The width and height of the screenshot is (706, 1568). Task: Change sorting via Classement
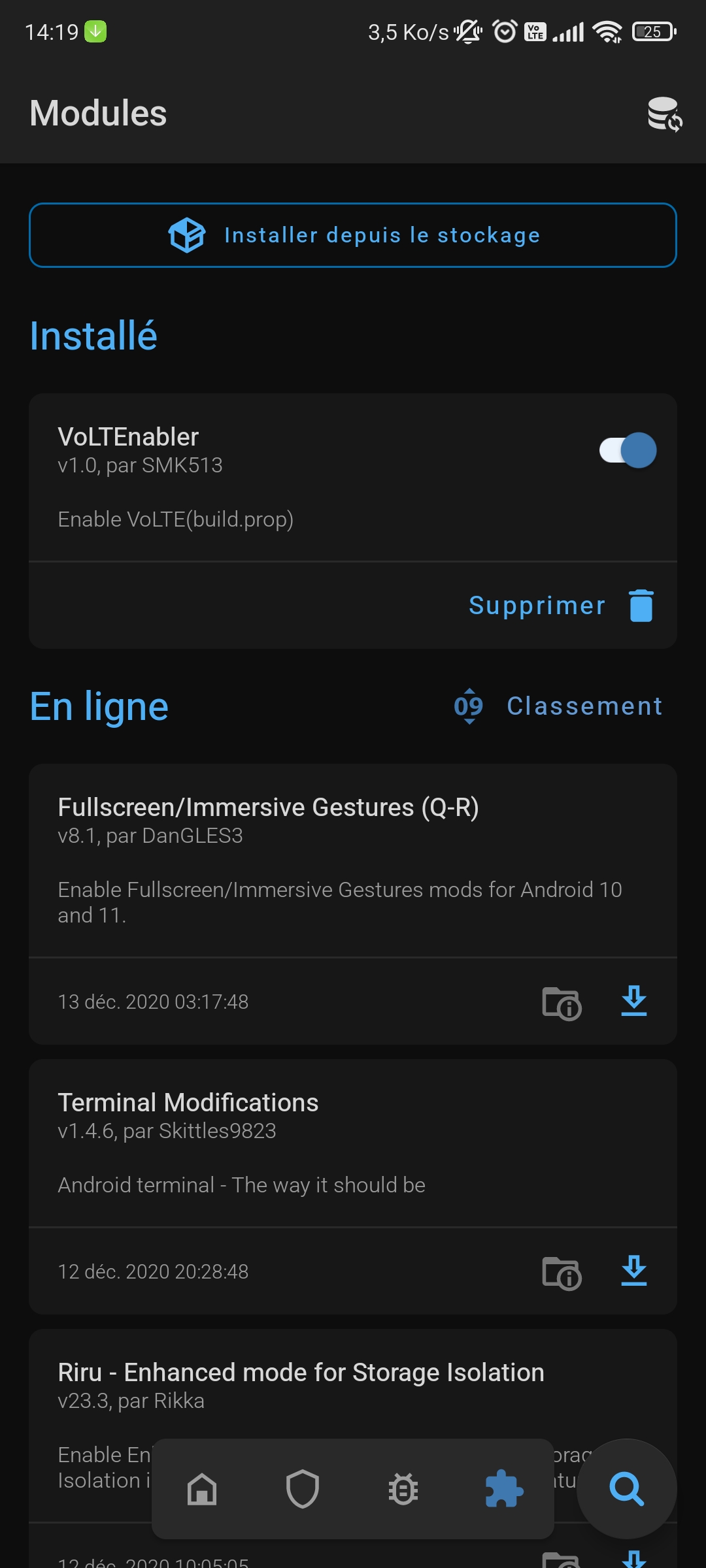pos(559,706)
